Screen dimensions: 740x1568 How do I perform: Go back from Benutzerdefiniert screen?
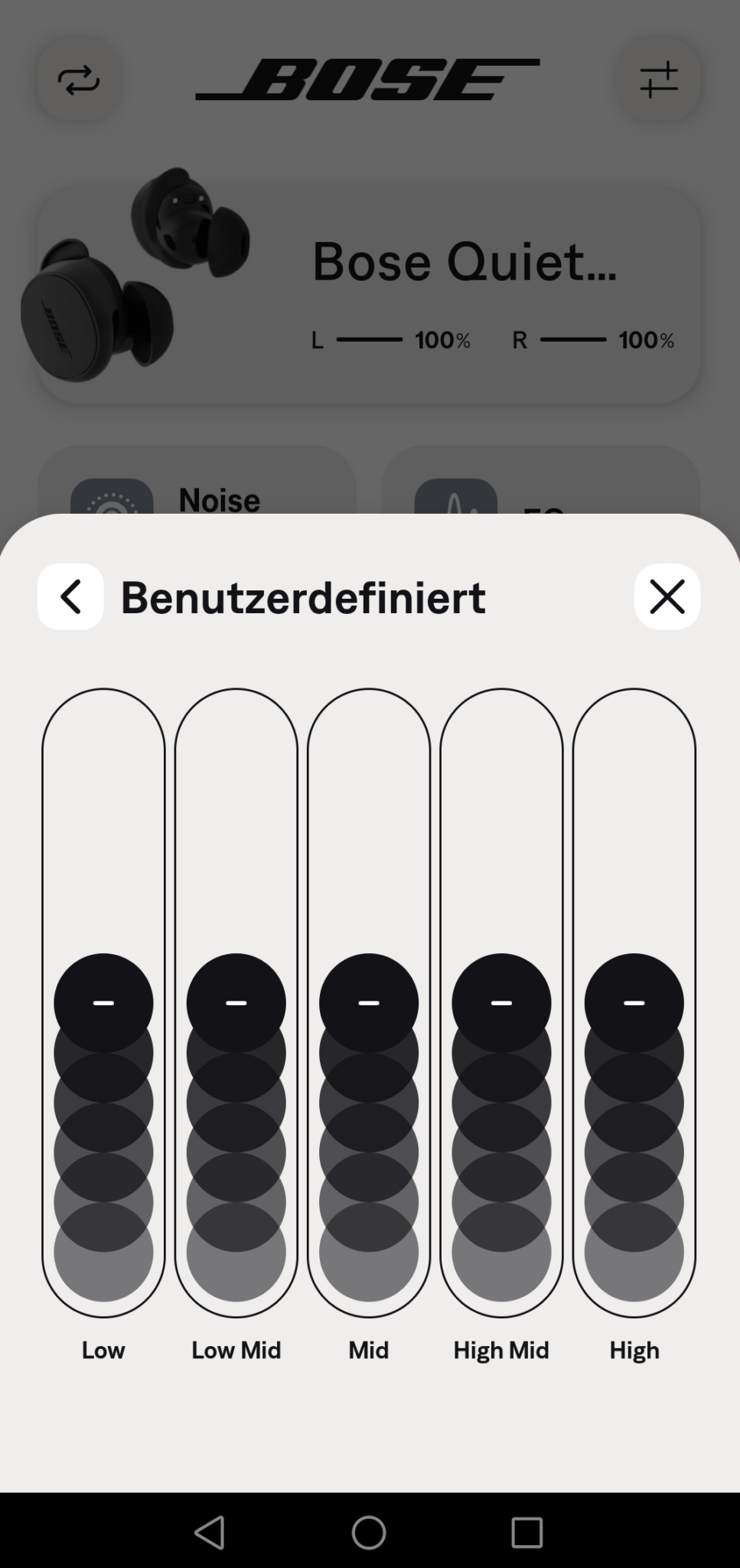[70, 596]
